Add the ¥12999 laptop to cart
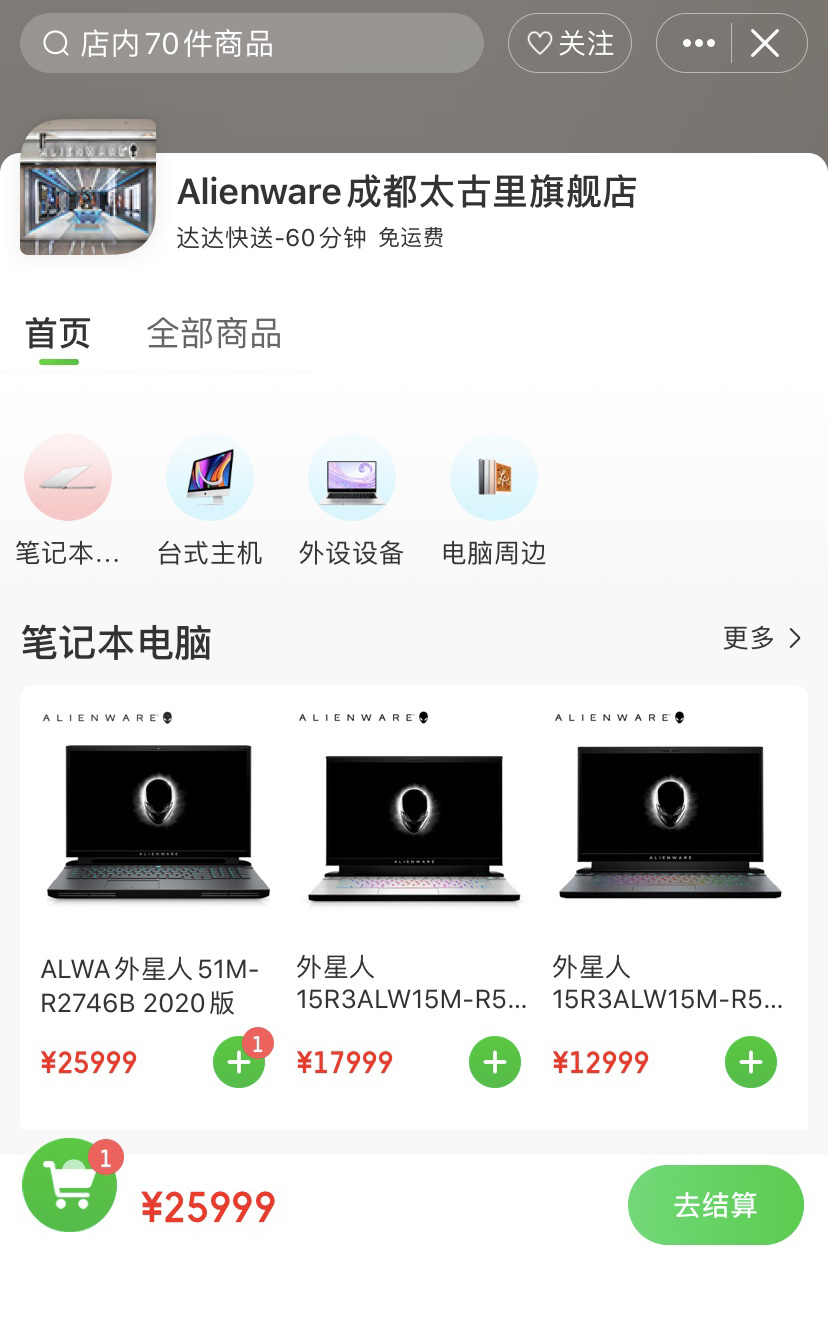828x1323 pixels. coord(751,1062)
